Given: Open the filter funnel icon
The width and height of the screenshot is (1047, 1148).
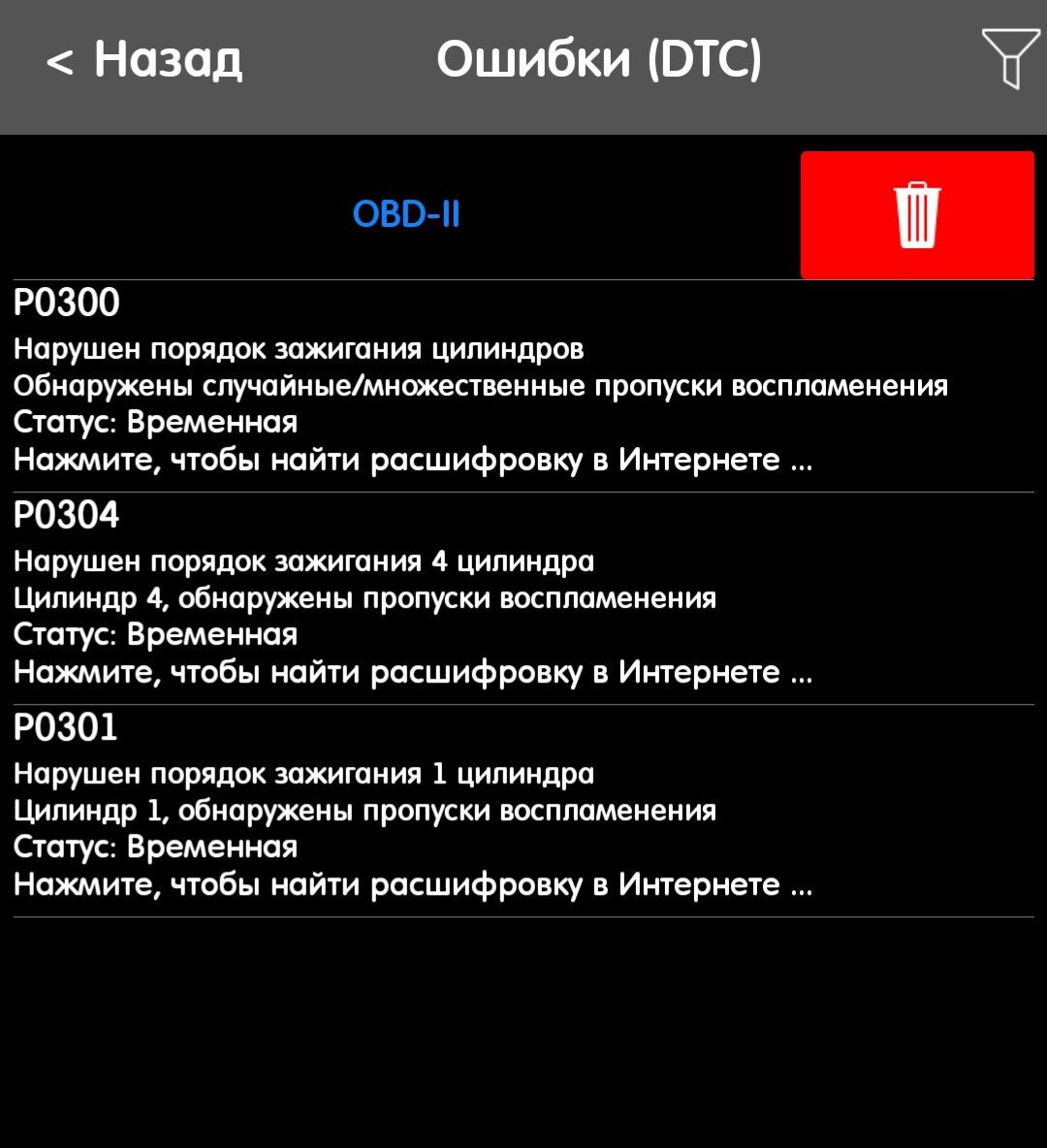Looking at the screenshot, I should pyautogui.click(x=1010, y=58).
